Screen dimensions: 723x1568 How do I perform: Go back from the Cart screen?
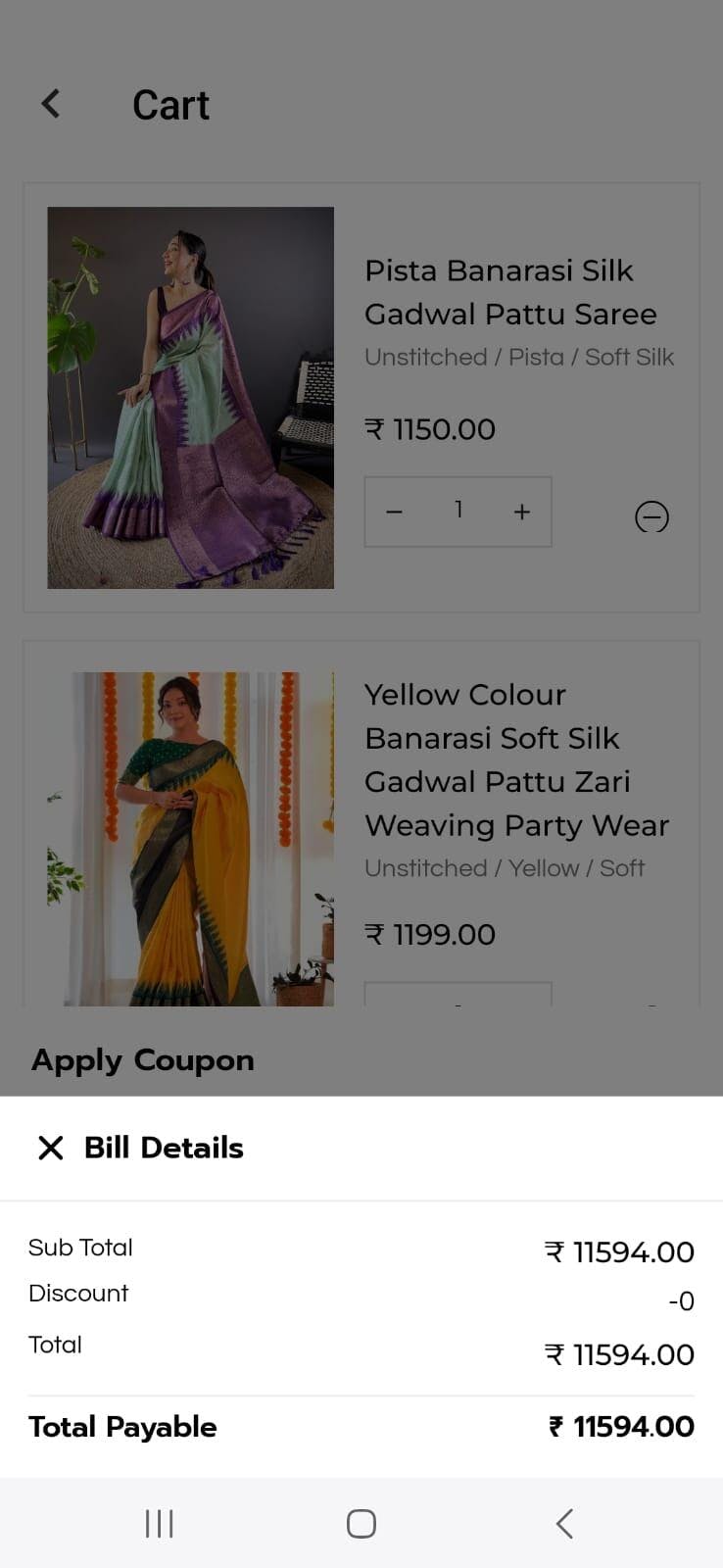pyautogui.click(x=51, y=104)
